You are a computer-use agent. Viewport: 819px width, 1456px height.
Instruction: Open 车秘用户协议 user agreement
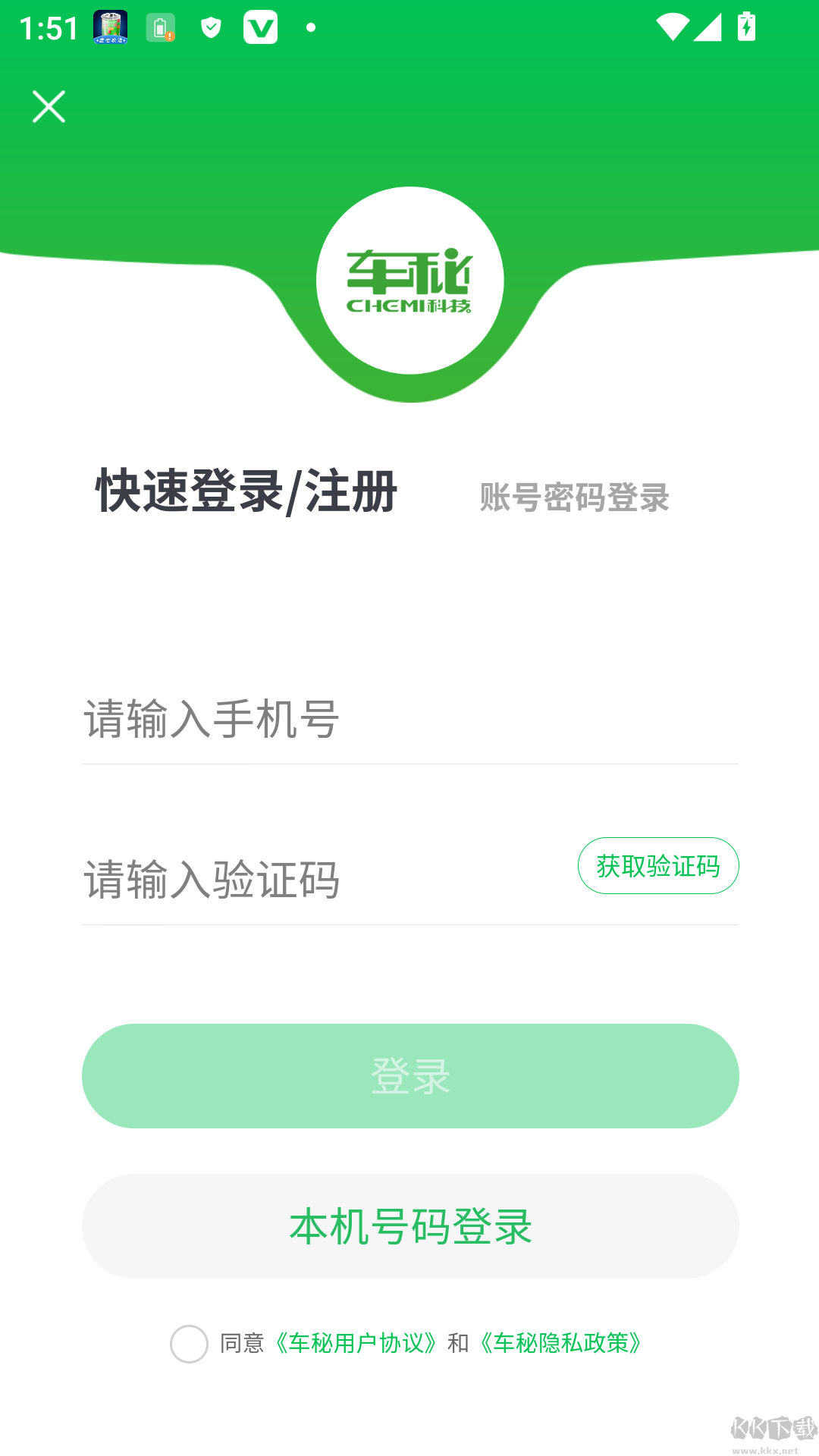point(355,1342)
